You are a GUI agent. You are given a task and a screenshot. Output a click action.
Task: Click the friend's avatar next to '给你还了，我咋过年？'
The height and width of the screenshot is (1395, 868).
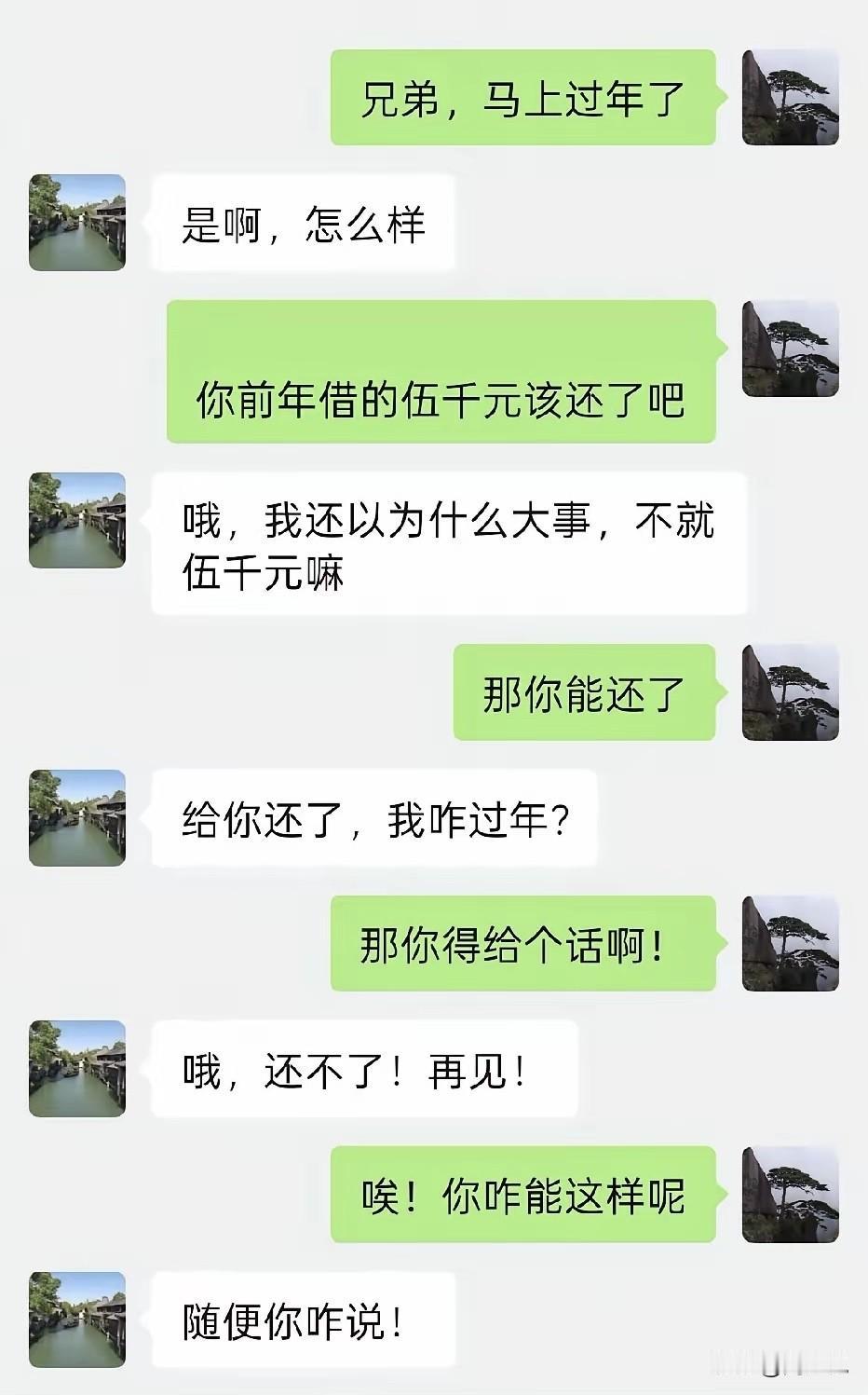[75, 818]
